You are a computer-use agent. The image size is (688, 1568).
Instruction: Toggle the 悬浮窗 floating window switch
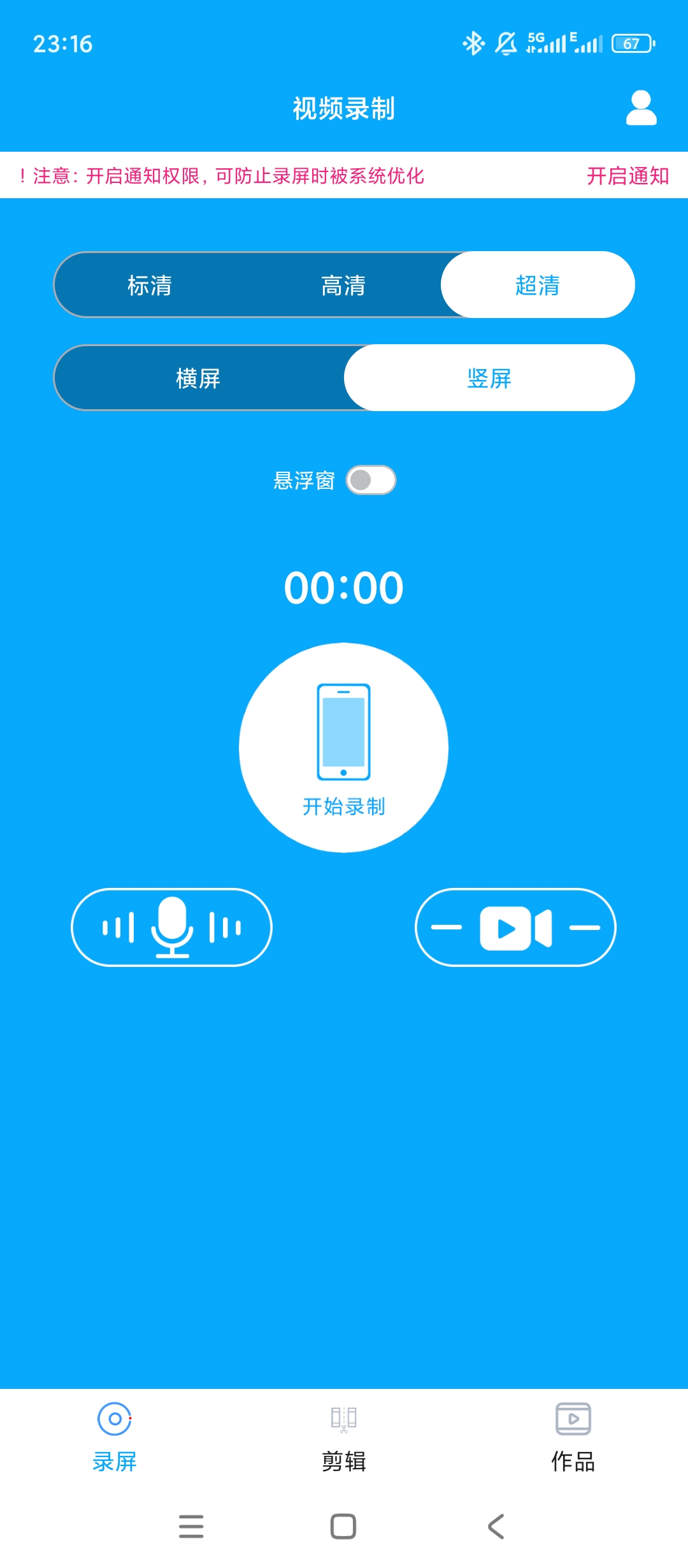coord(371,480)
